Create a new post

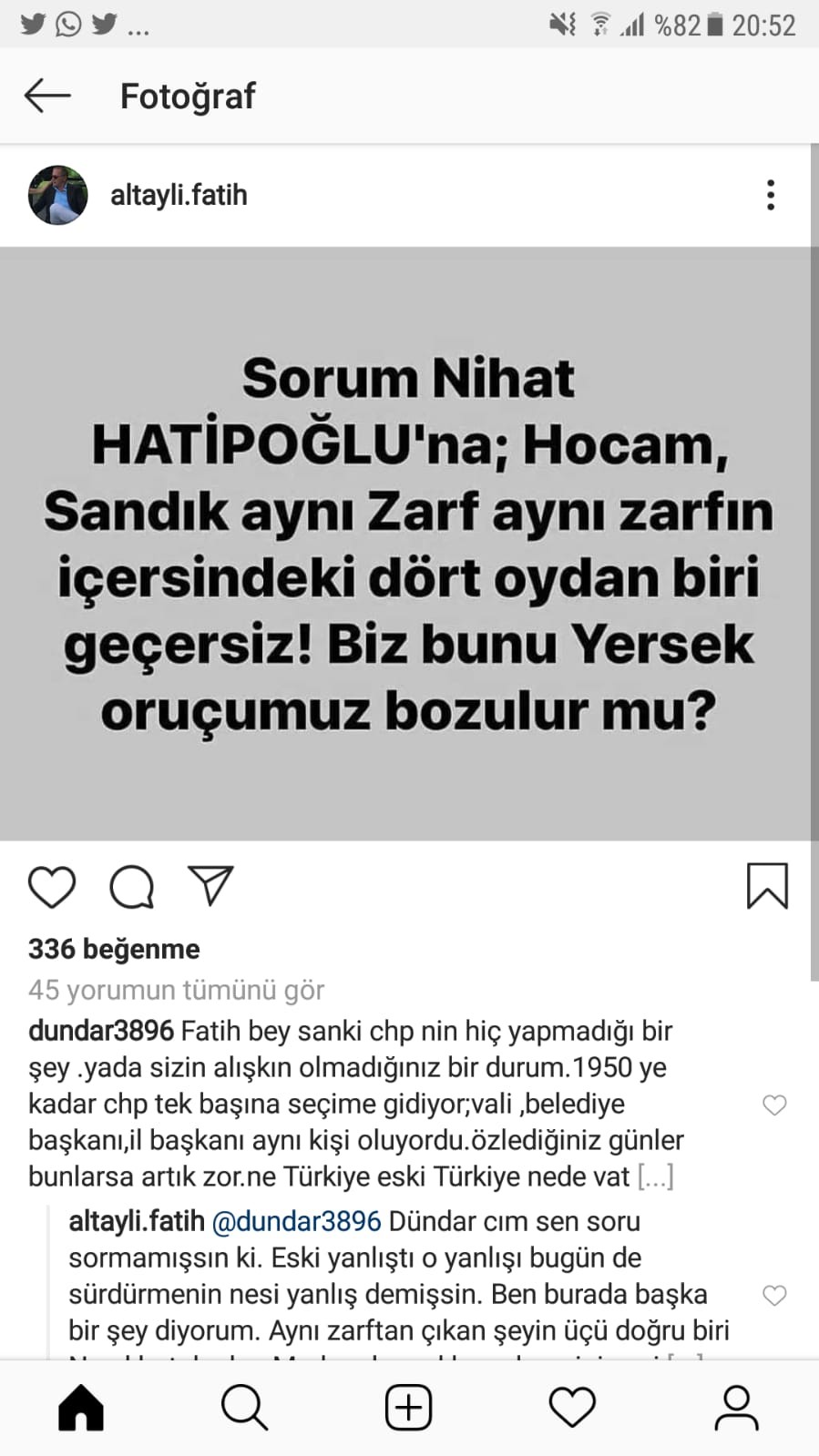(408, 1408)
